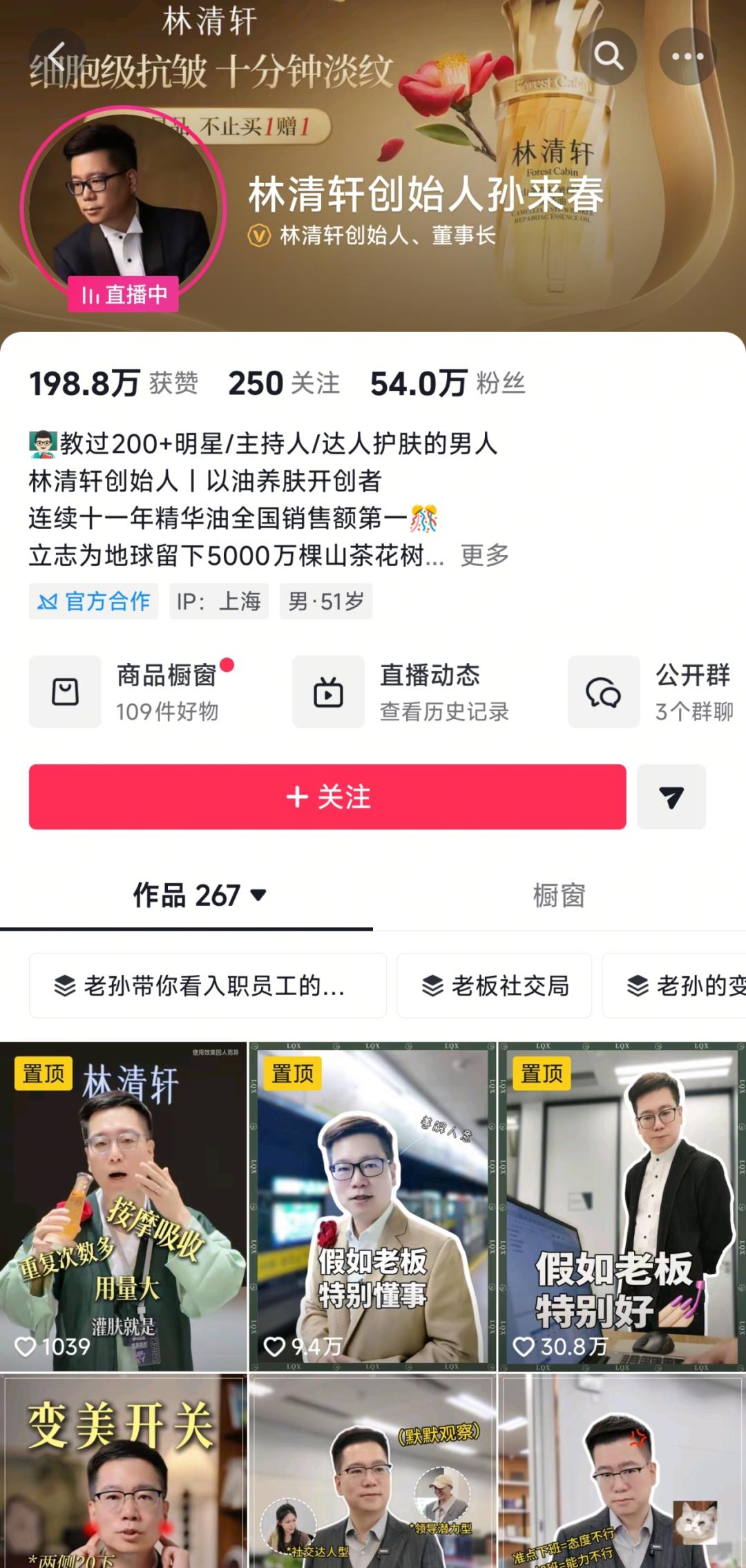Open 公开群 group chats
Image resolution: width=746 pixels, height=1568 pixels.
[653, 692]
